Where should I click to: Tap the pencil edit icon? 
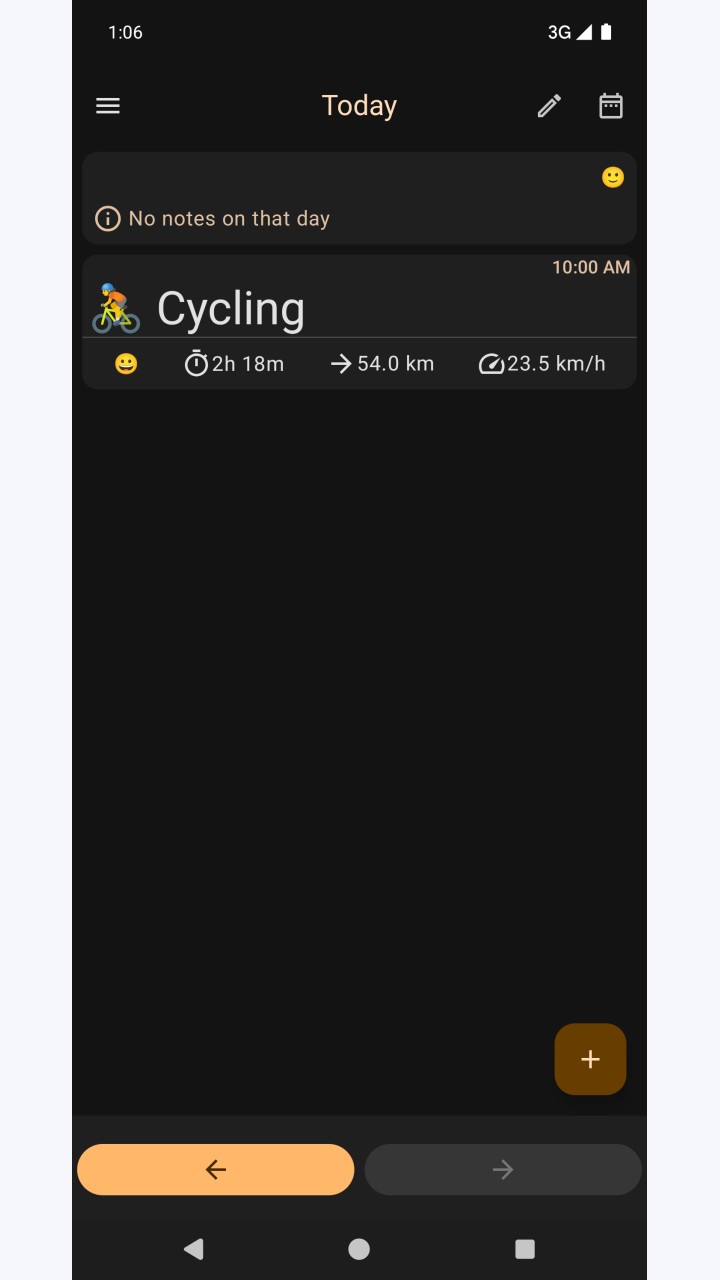pyautogui.click(x=549, y=106)
